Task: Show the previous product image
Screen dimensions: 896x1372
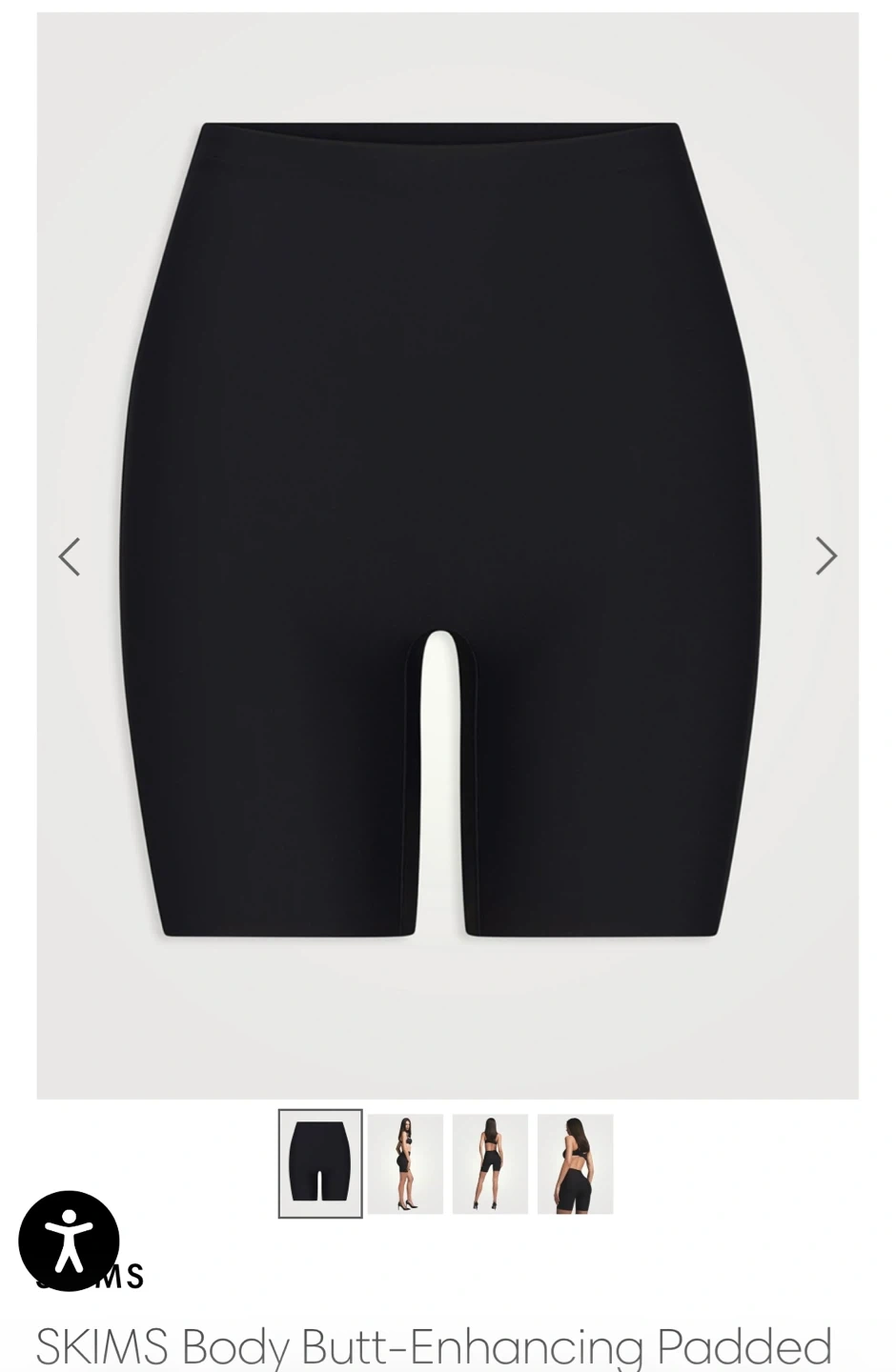Action: pos(70,556)
